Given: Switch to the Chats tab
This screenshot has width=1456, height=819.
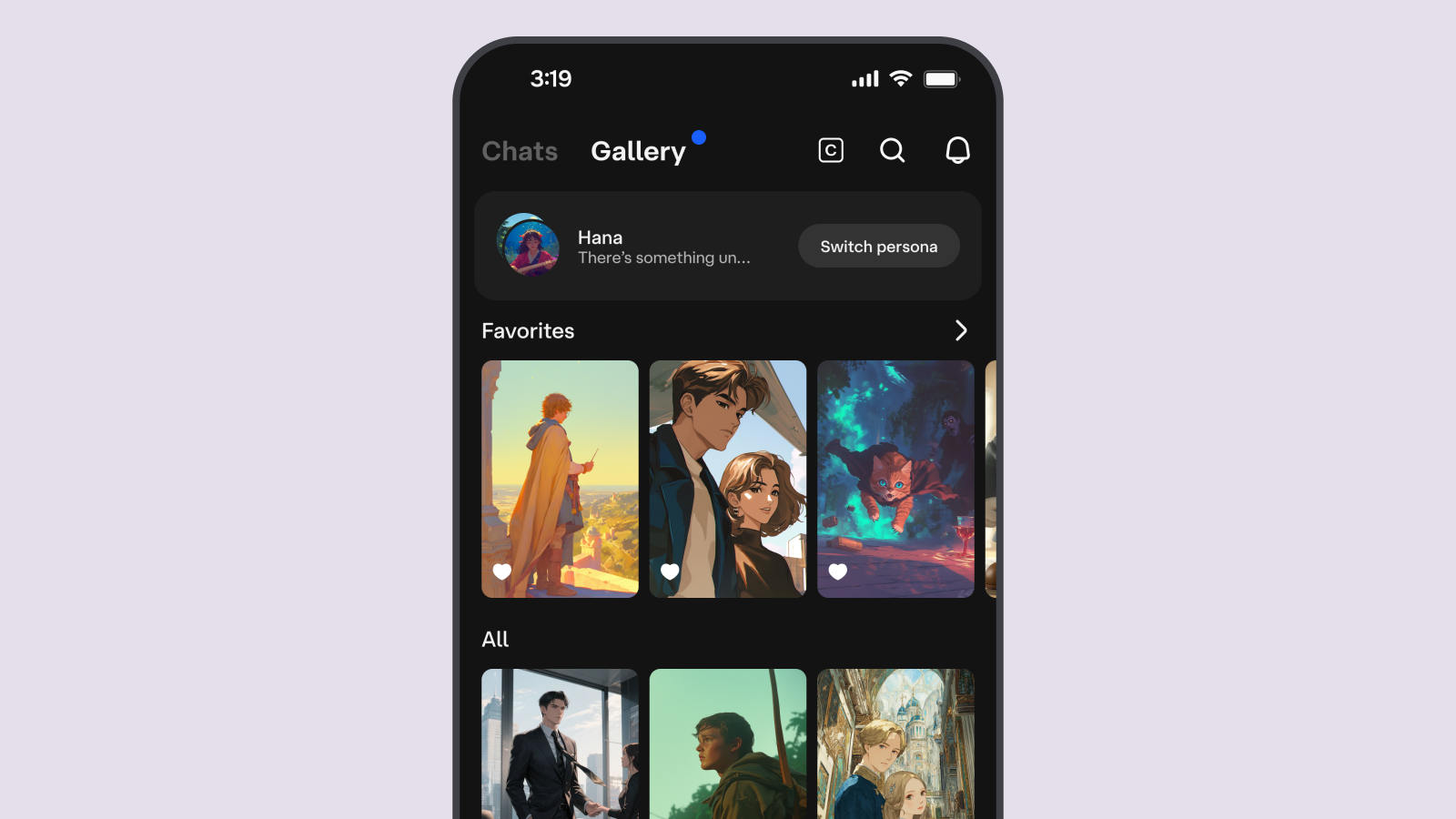Looking at the screenshot, I should coord(520,151).
